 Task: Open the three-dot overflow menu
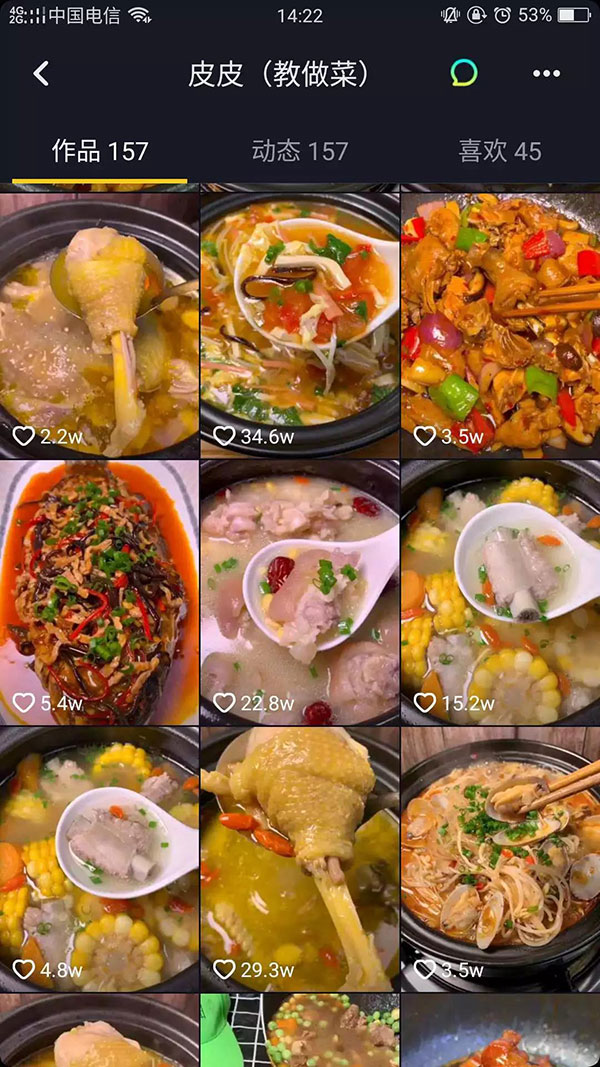[x=546, y=73]
